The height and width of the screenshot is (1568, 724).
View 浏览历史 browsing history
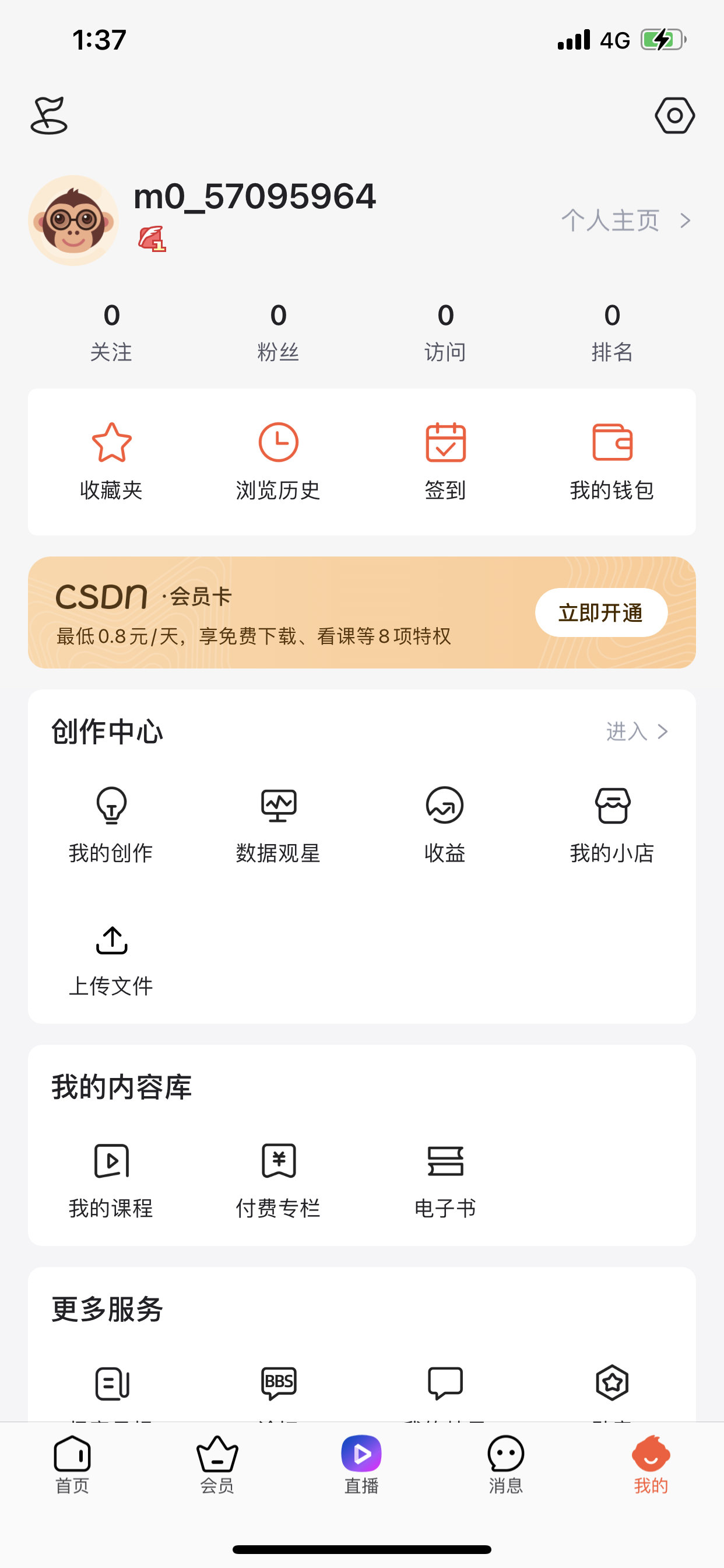(x=278, y=461)
